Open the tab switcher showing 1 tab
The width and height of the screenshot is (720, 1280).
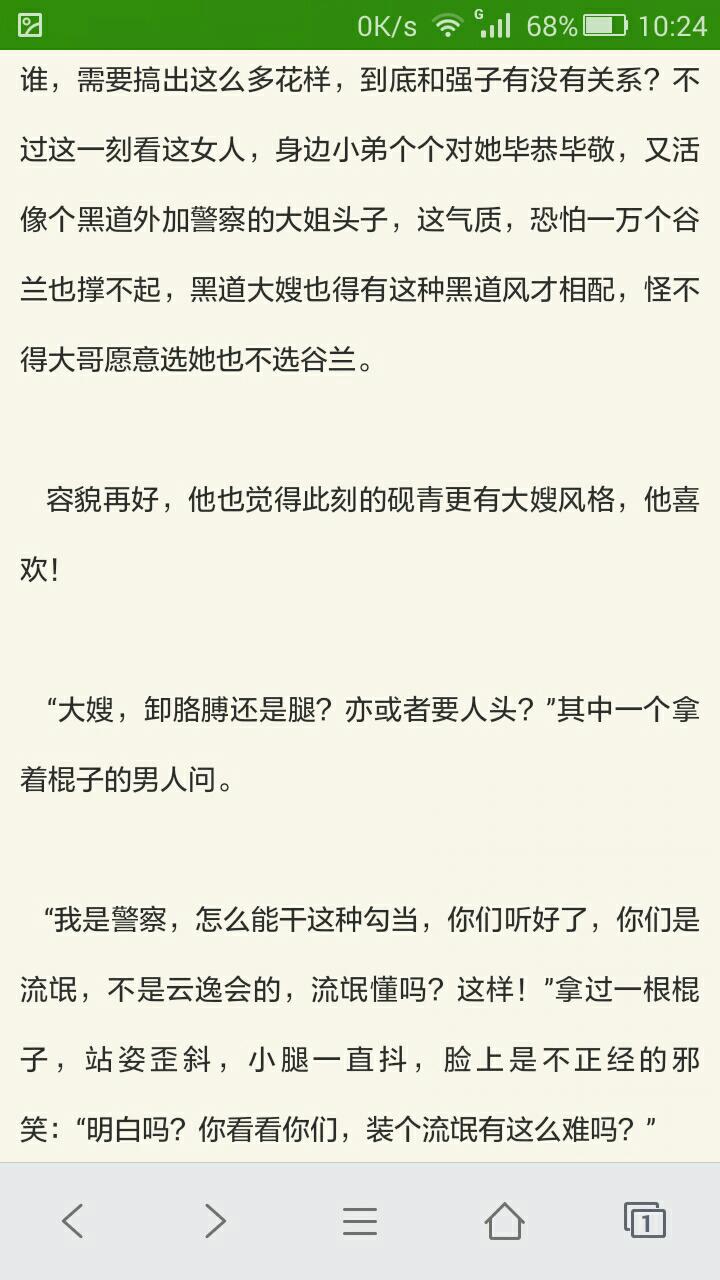pyautogui.click(x=645, y=1221)
